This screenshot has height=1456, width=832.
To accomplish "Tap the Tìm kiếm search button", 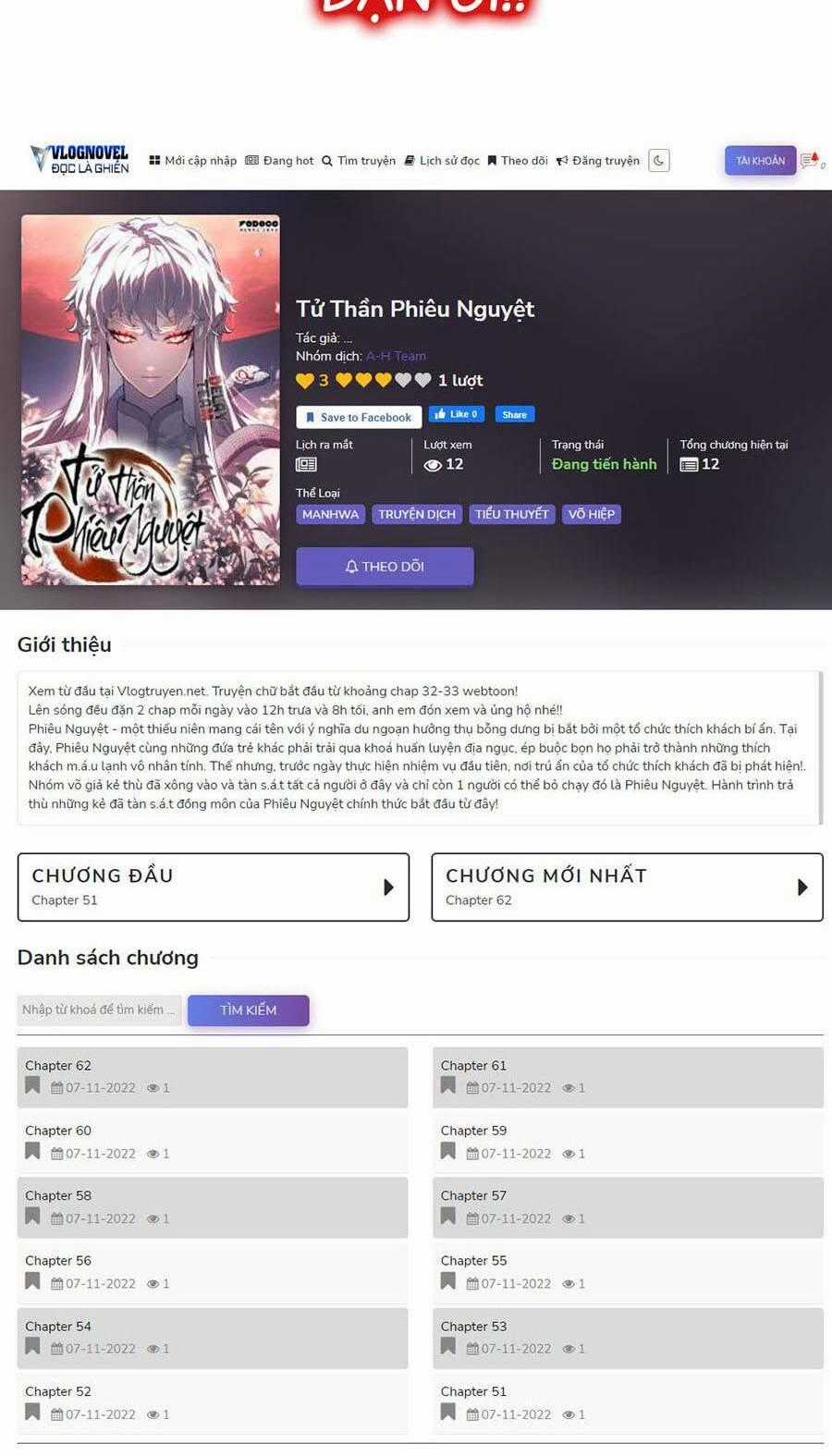I will (248, 1009).
